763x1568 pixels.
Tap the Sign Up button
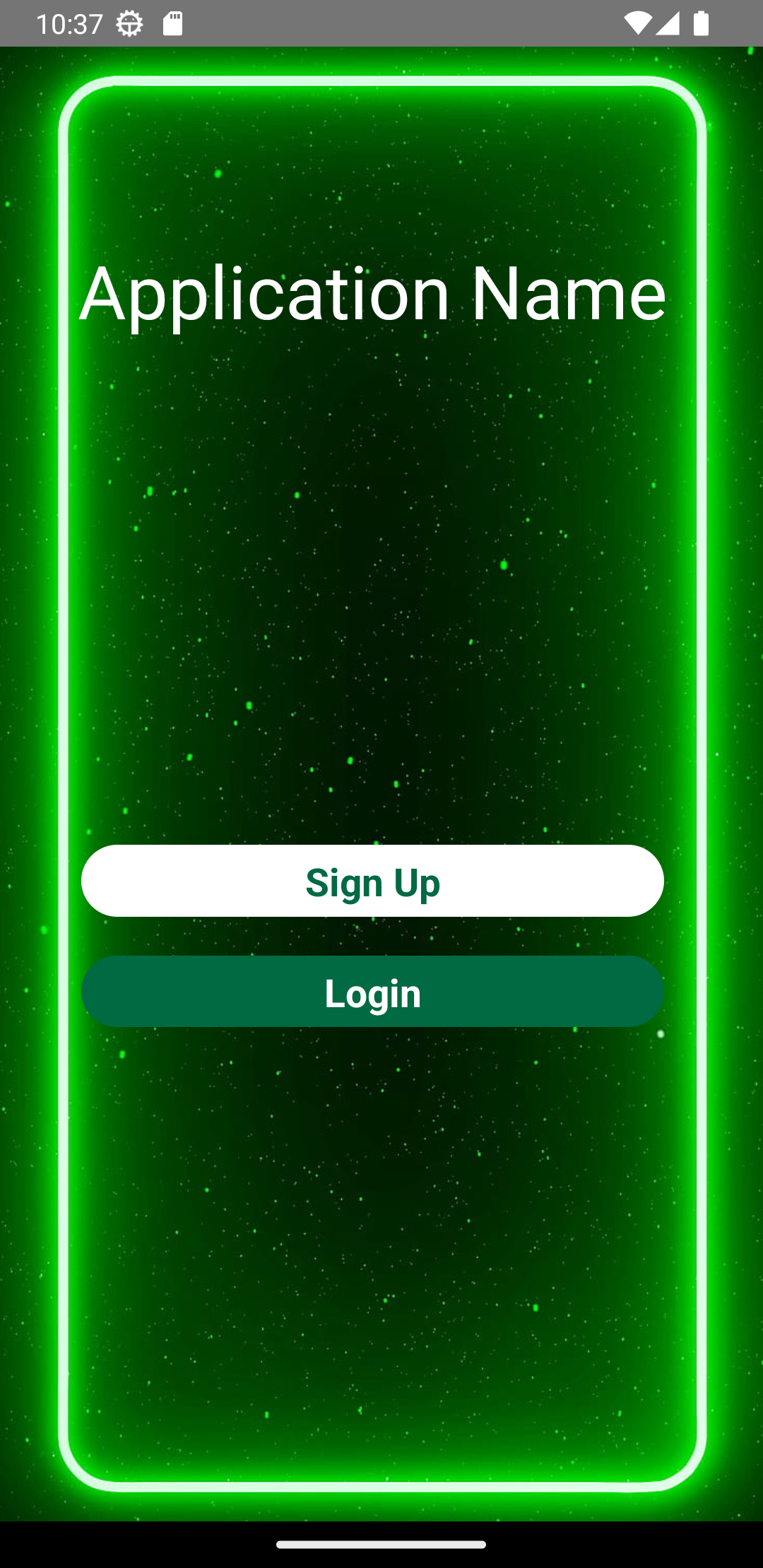(372, 881)
